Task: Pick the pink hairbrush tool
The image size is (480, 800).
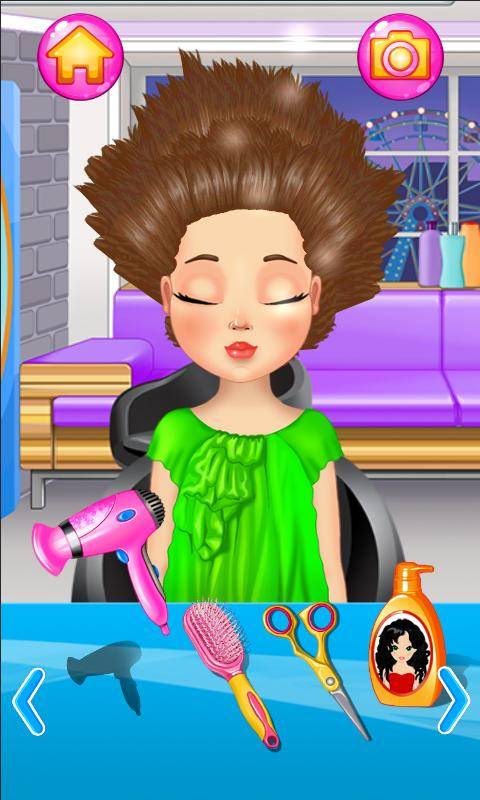Action: [232, 674]
